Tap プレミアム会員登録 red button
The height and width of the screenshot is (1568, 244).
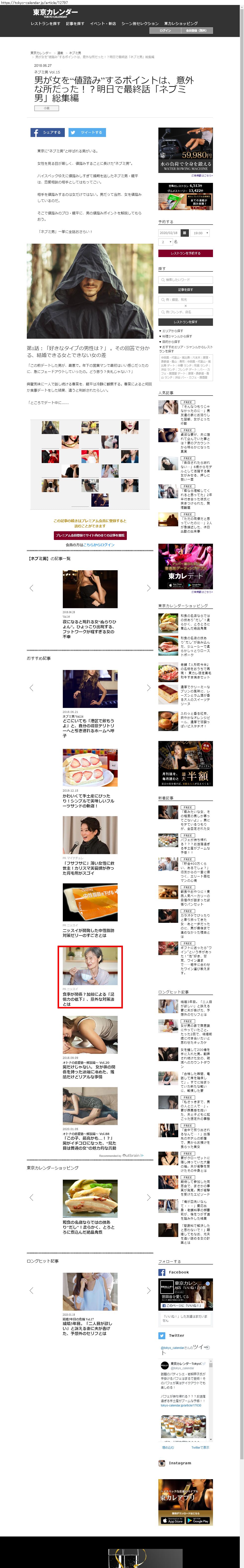click(90, 536)
